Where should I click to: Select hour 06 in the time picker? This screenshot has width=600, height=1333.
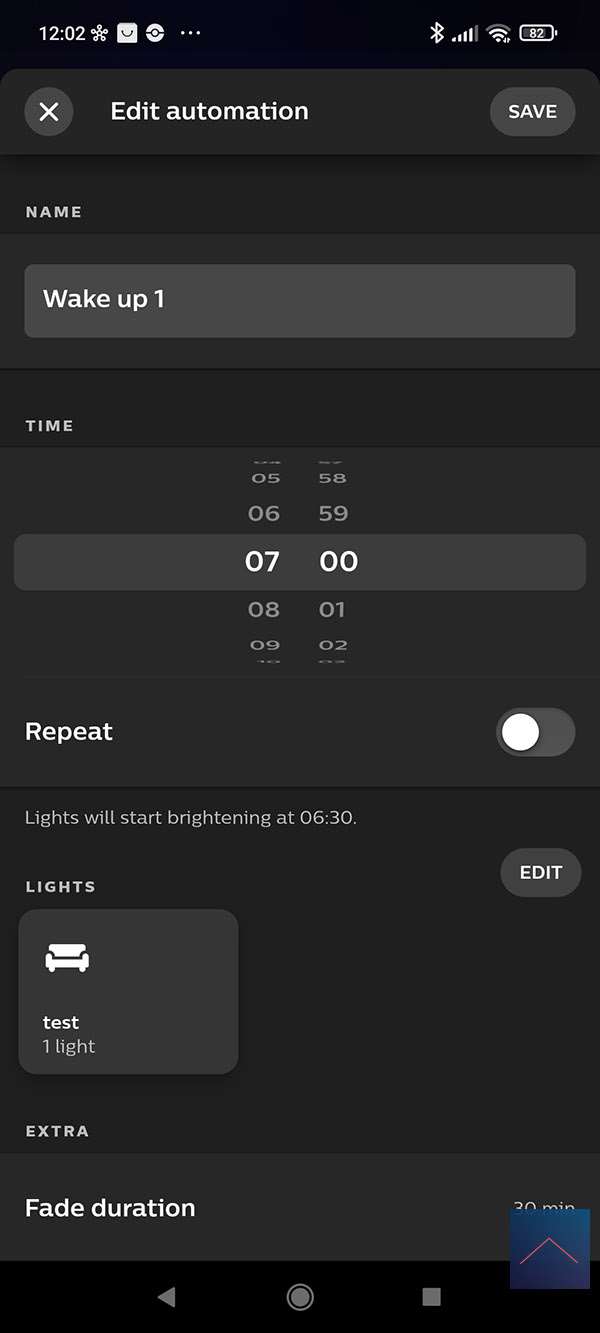point(264,514)
